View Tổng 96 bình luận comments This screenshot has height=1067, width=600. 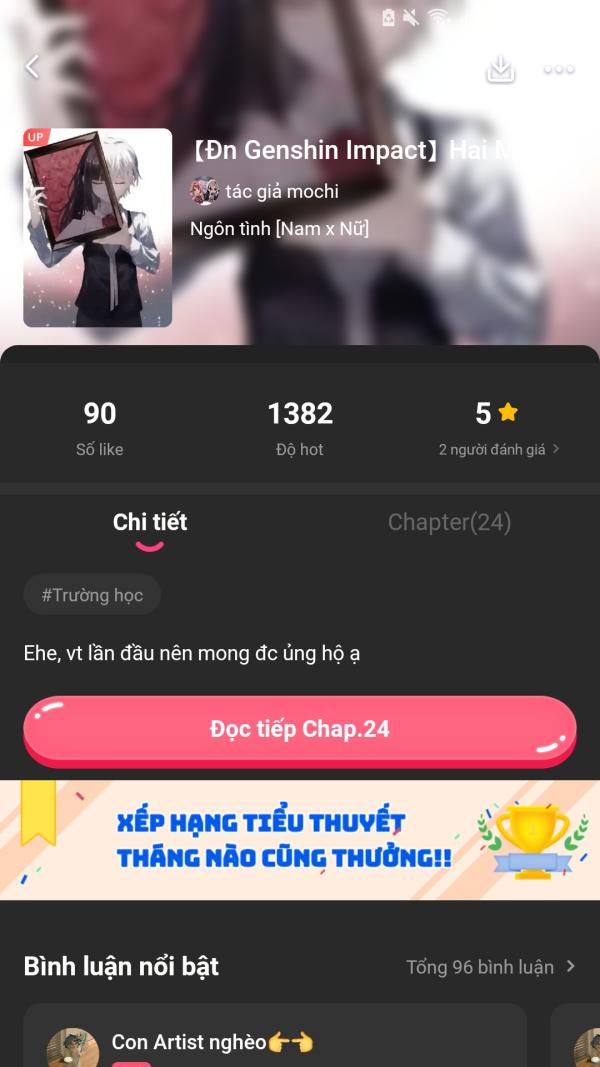[490, 967]
